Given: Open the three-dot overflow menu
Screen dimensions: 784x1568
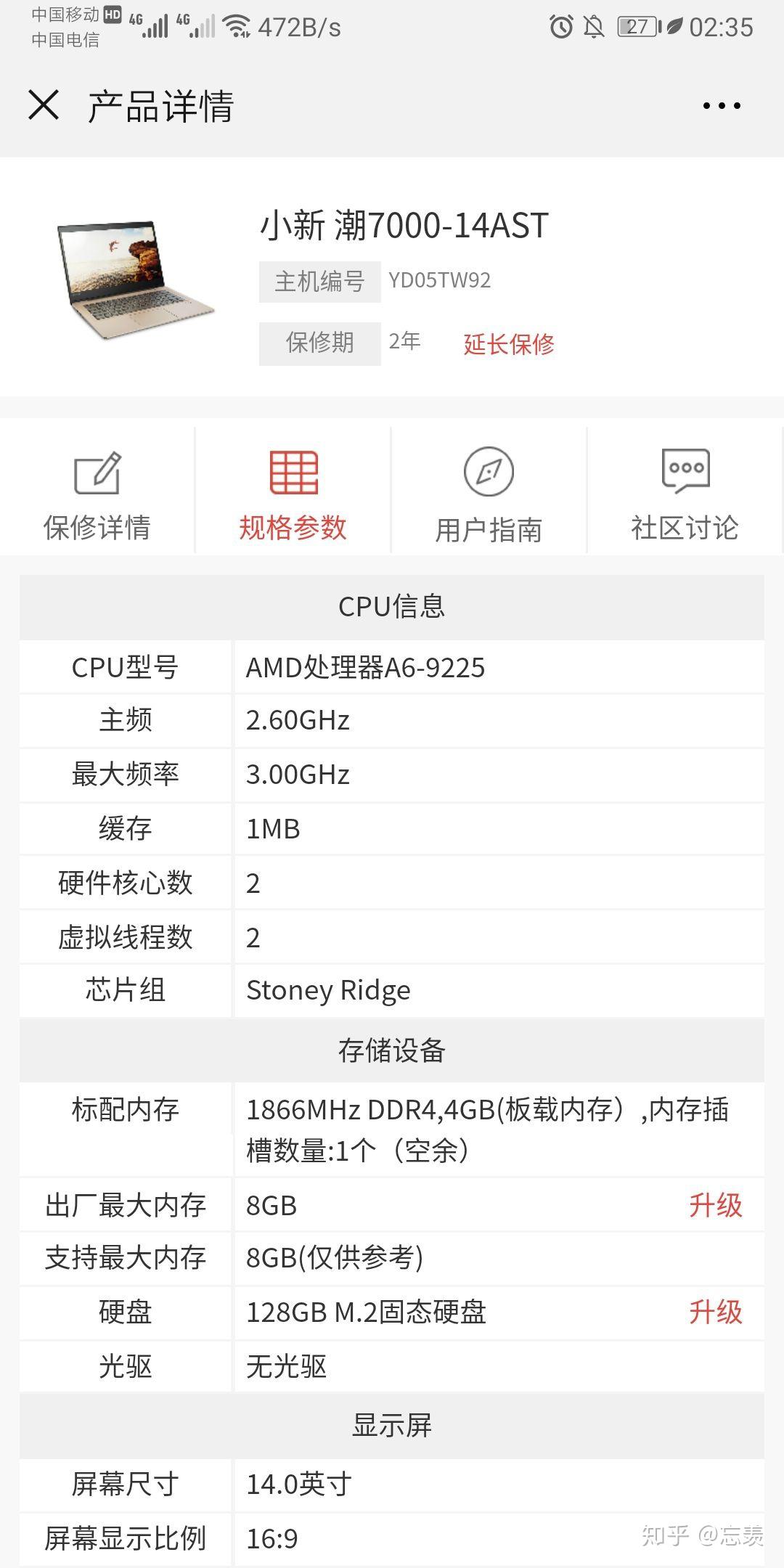Looking at the screenshot, I should pyautogui.click(x=722, y=106).
